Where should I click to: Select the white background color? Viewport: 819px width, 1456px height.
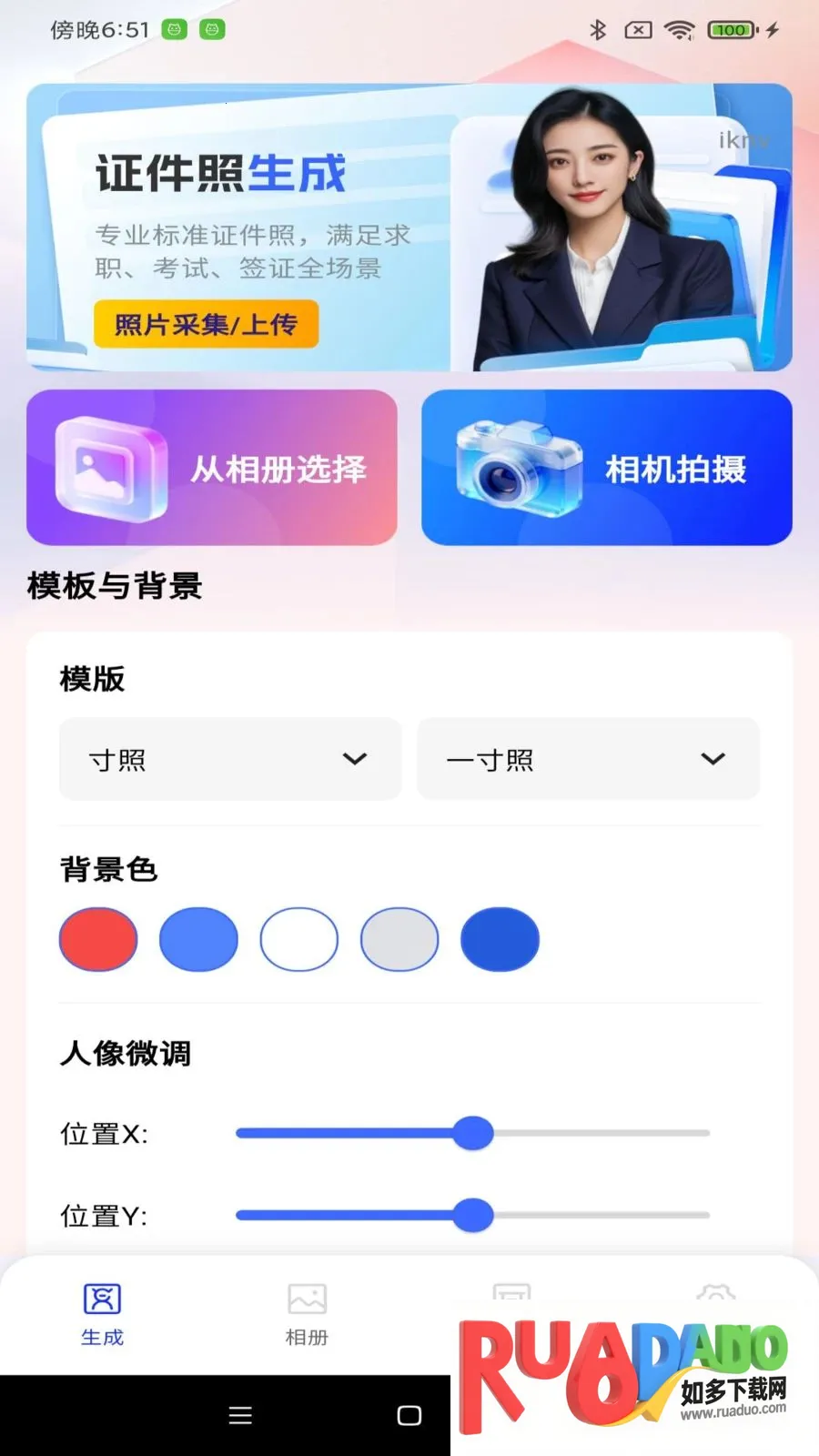(x=298, y=939)
